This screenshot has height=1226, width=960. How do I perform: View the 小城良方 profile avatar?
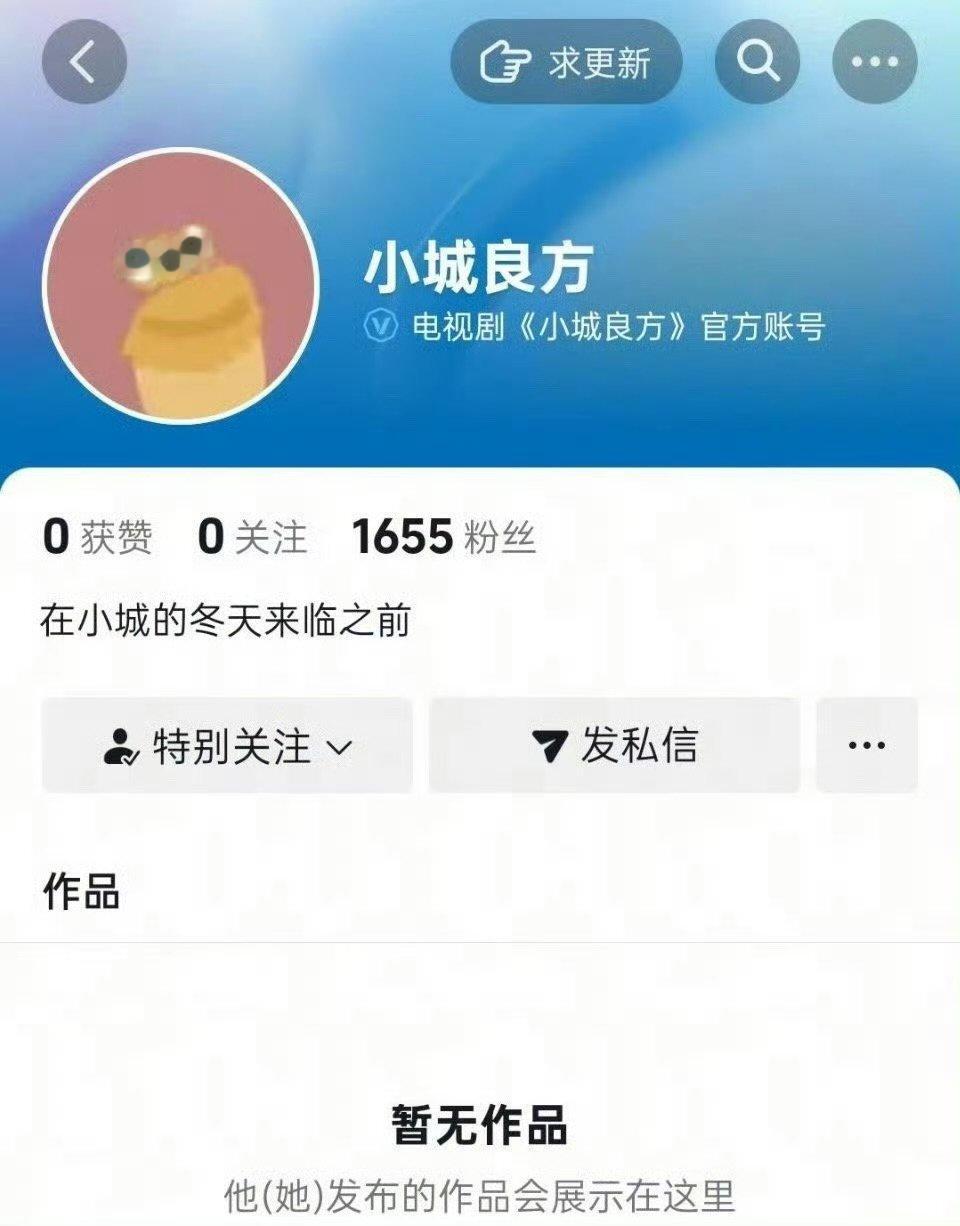pos(181,285)
